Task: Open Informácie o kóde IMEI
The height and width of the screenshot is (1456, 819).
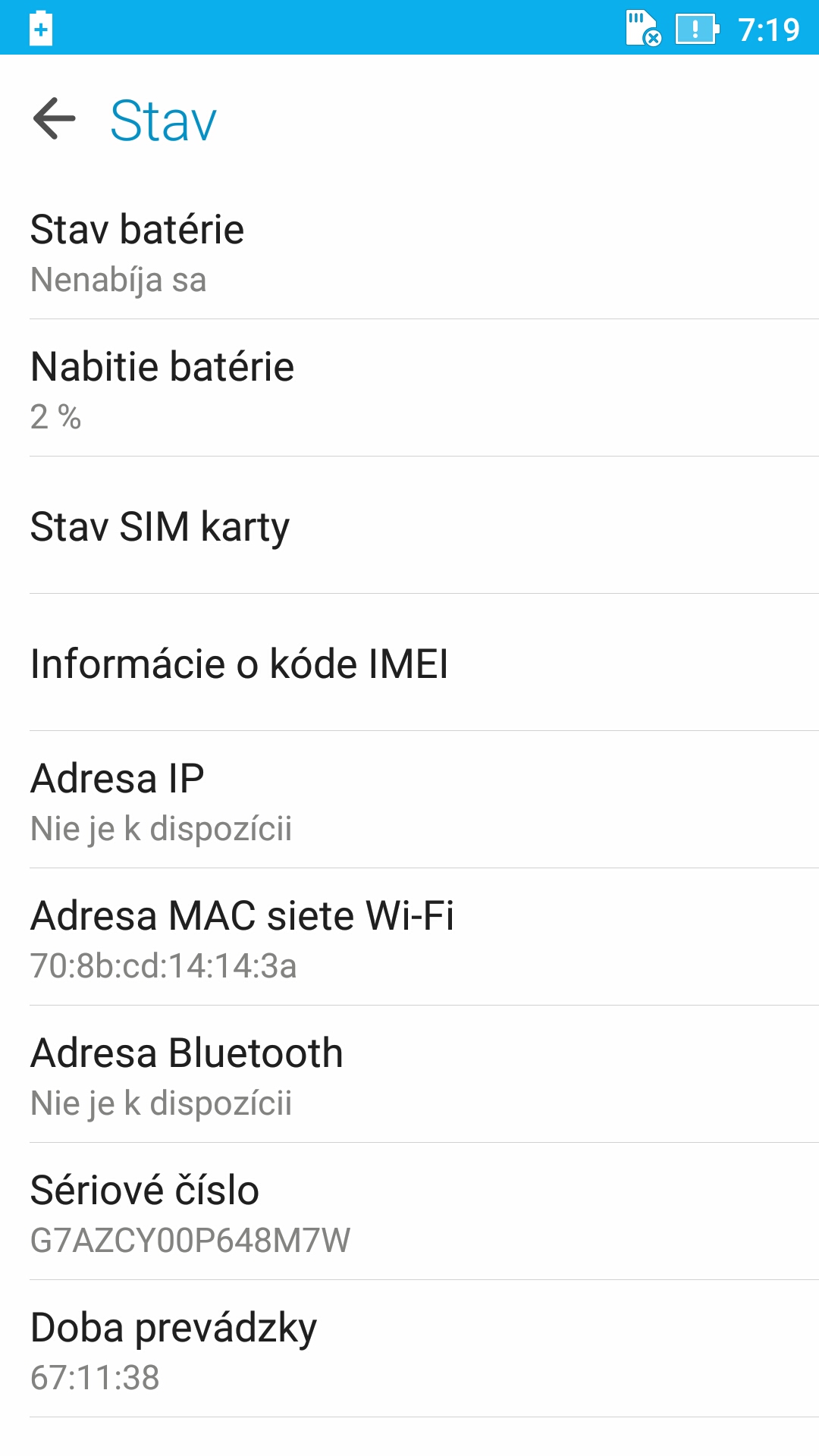Action: click(409, 663)
